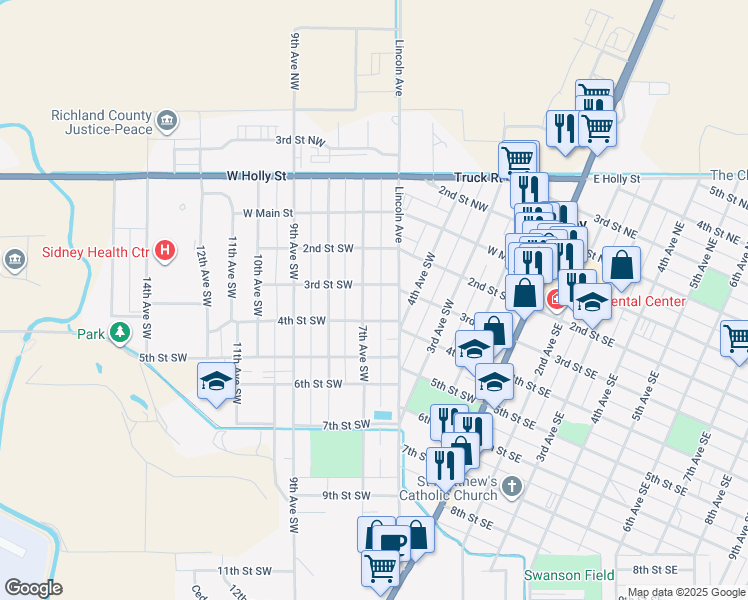Select school marker beside Dental Center label
The image size is (748, 600).
[592, 304]
